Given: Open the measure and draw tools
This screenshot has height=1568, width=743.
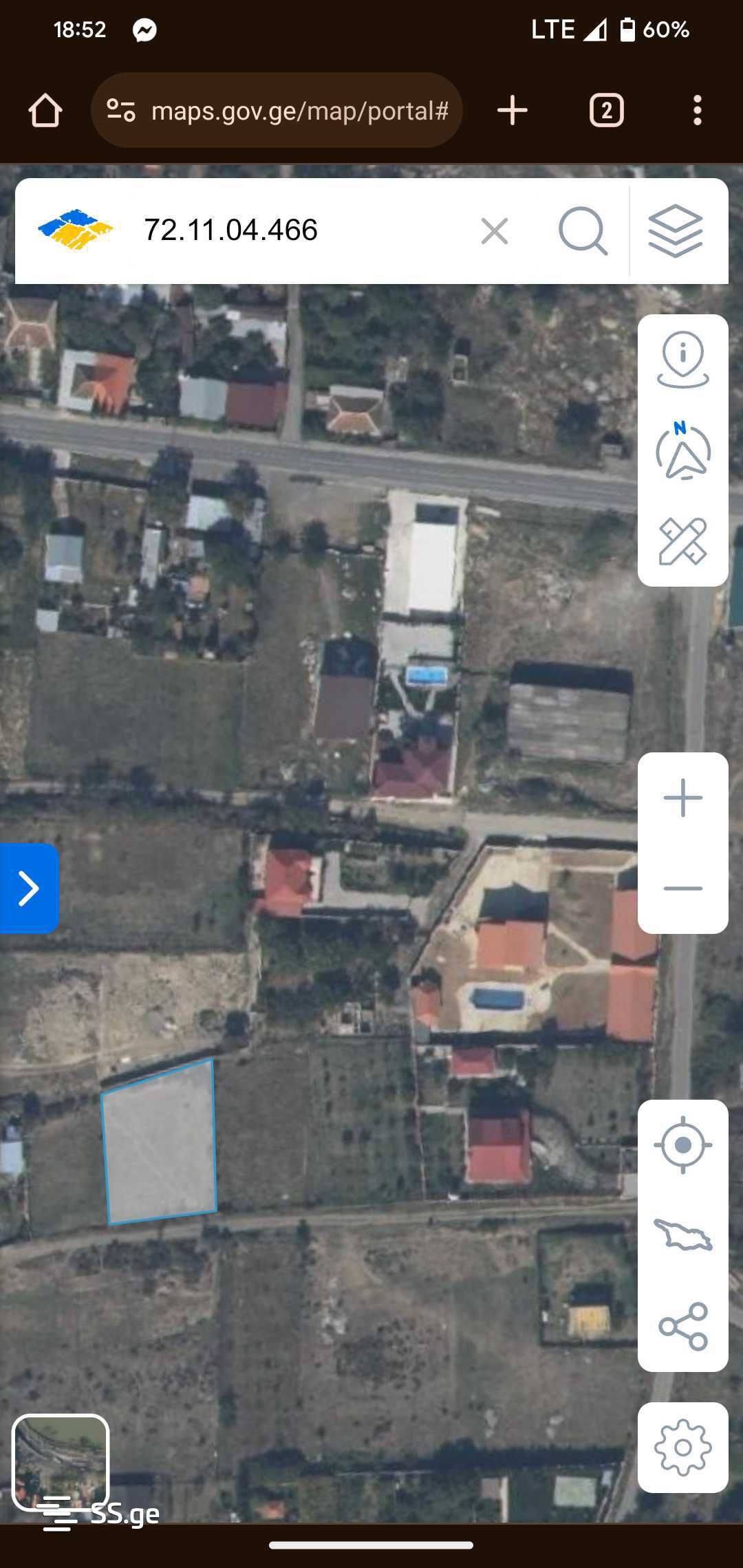Looking at the screenshot, I should point(682,542).
